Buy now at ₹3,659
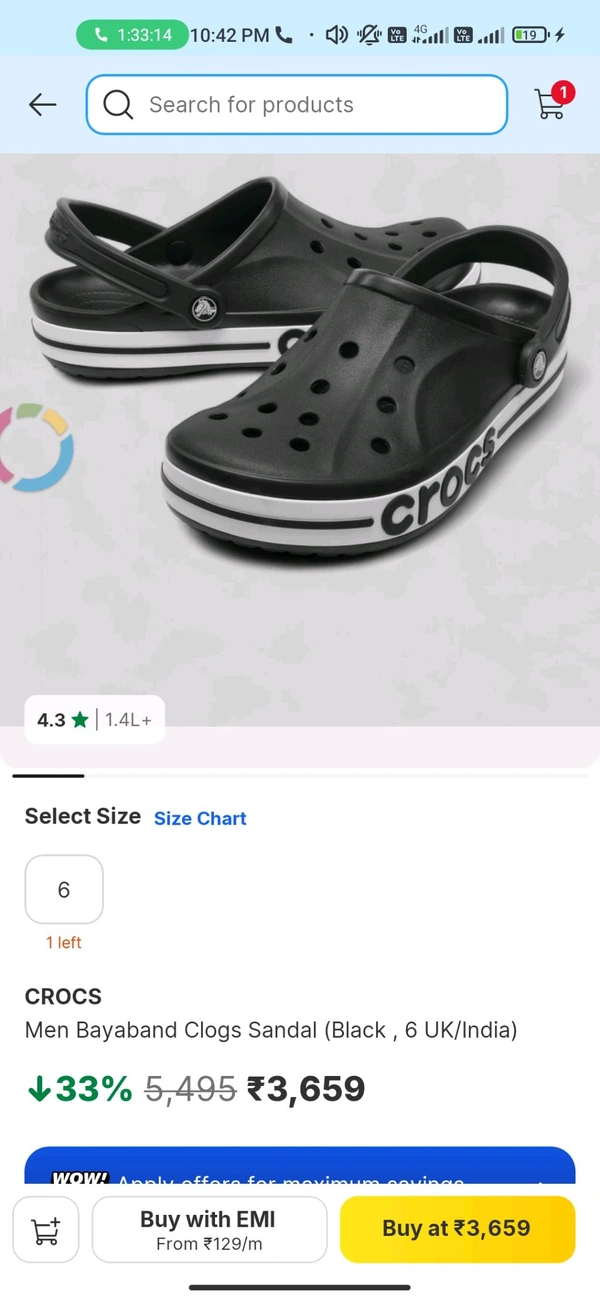This screenshot has width=600, height=1300. pyautogui.click(x=457, y=1229)
